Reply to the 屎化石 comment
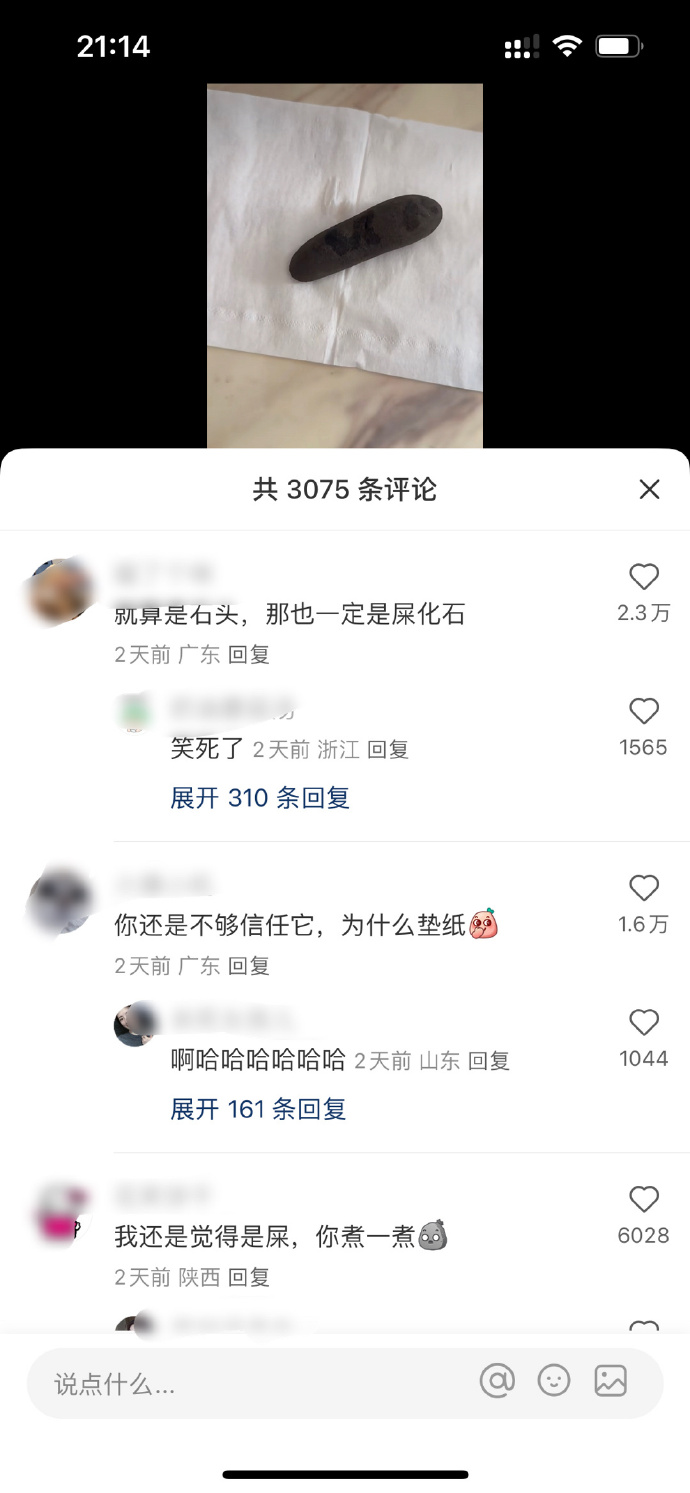 click(249, 655)
